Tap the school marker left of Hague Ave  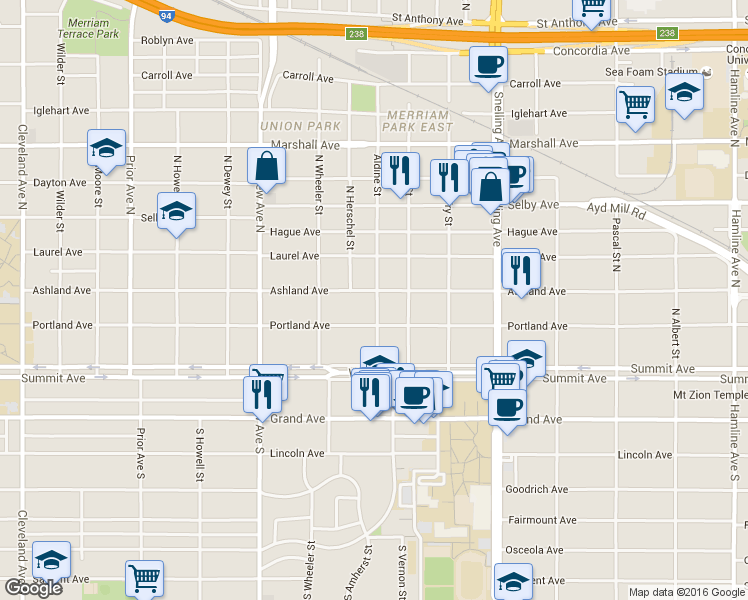click(x=176, y=212)
